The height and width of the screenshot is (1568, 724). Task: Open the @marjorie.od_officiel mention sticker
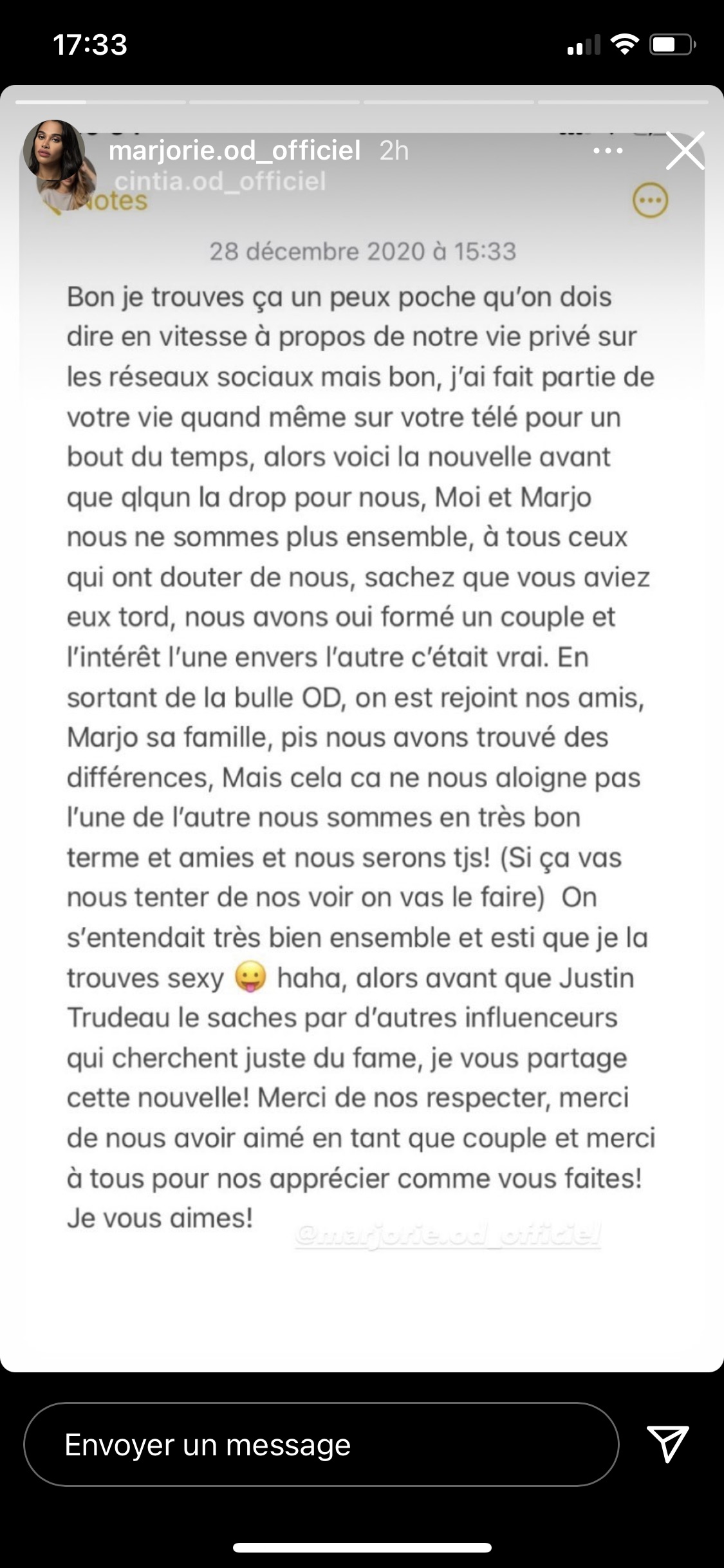click(448, 1234)
